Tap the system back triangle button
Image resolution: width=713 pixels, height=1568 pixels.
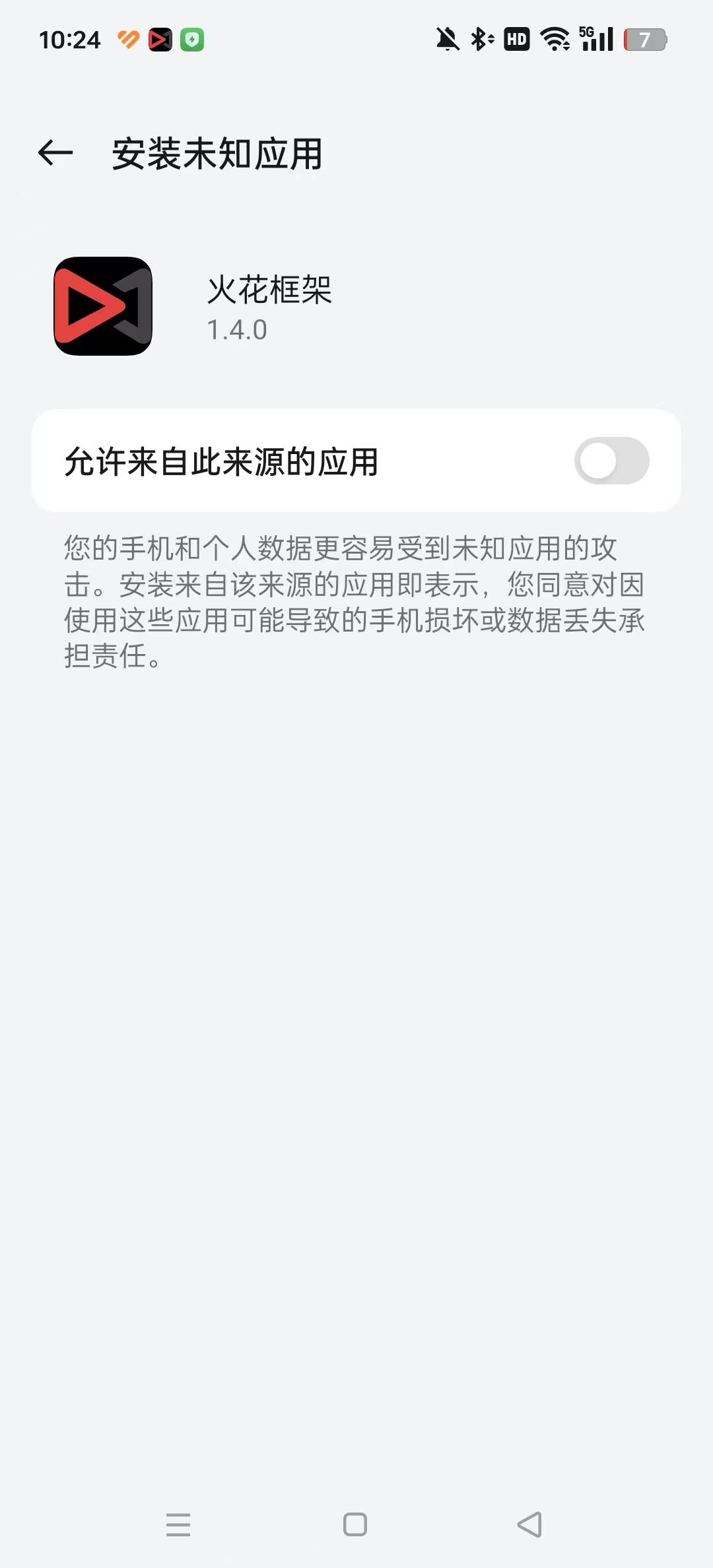click(x=530, y=1524)
